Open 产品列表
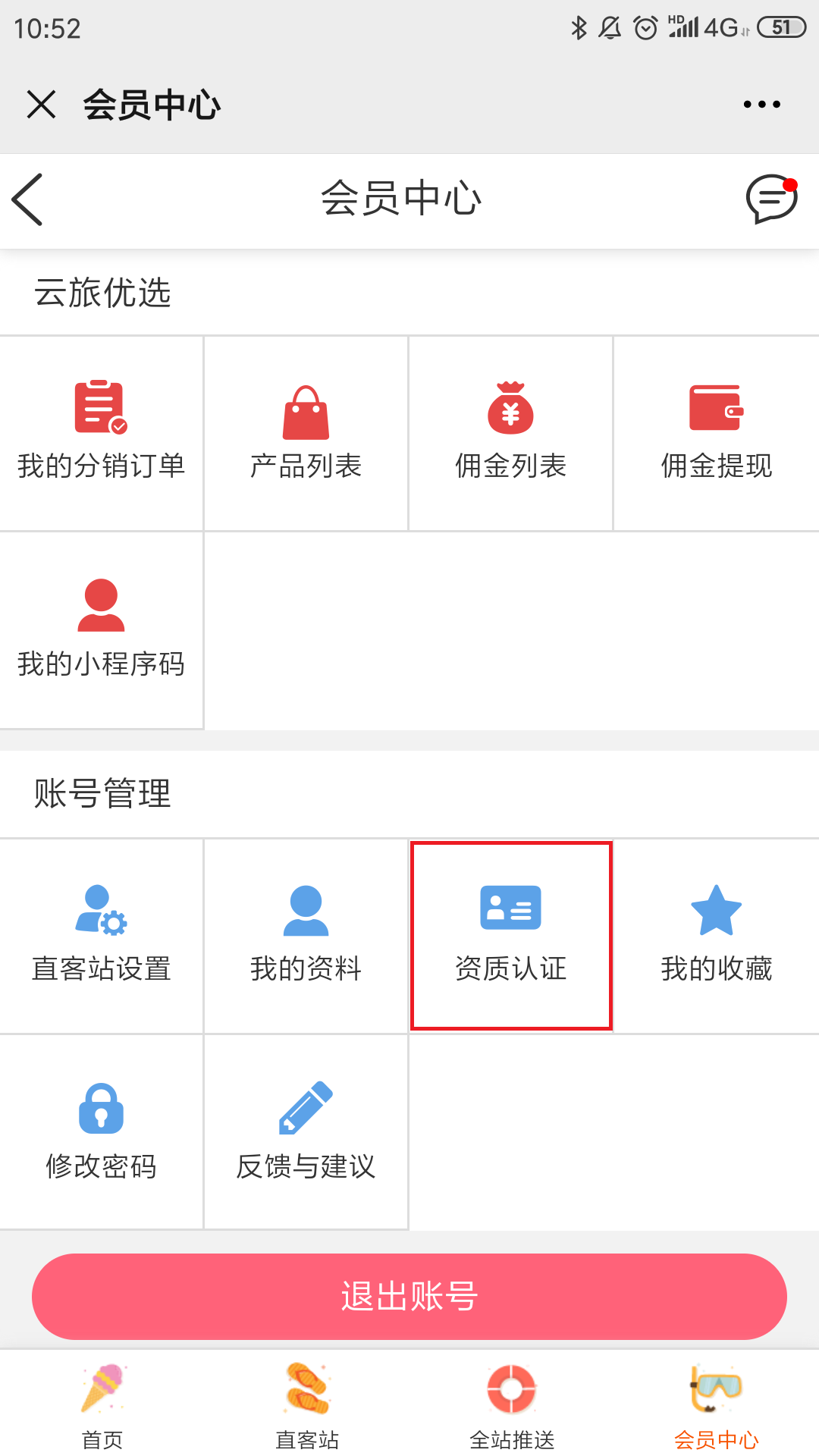819x1456 pixels. (x=306, y=433)
